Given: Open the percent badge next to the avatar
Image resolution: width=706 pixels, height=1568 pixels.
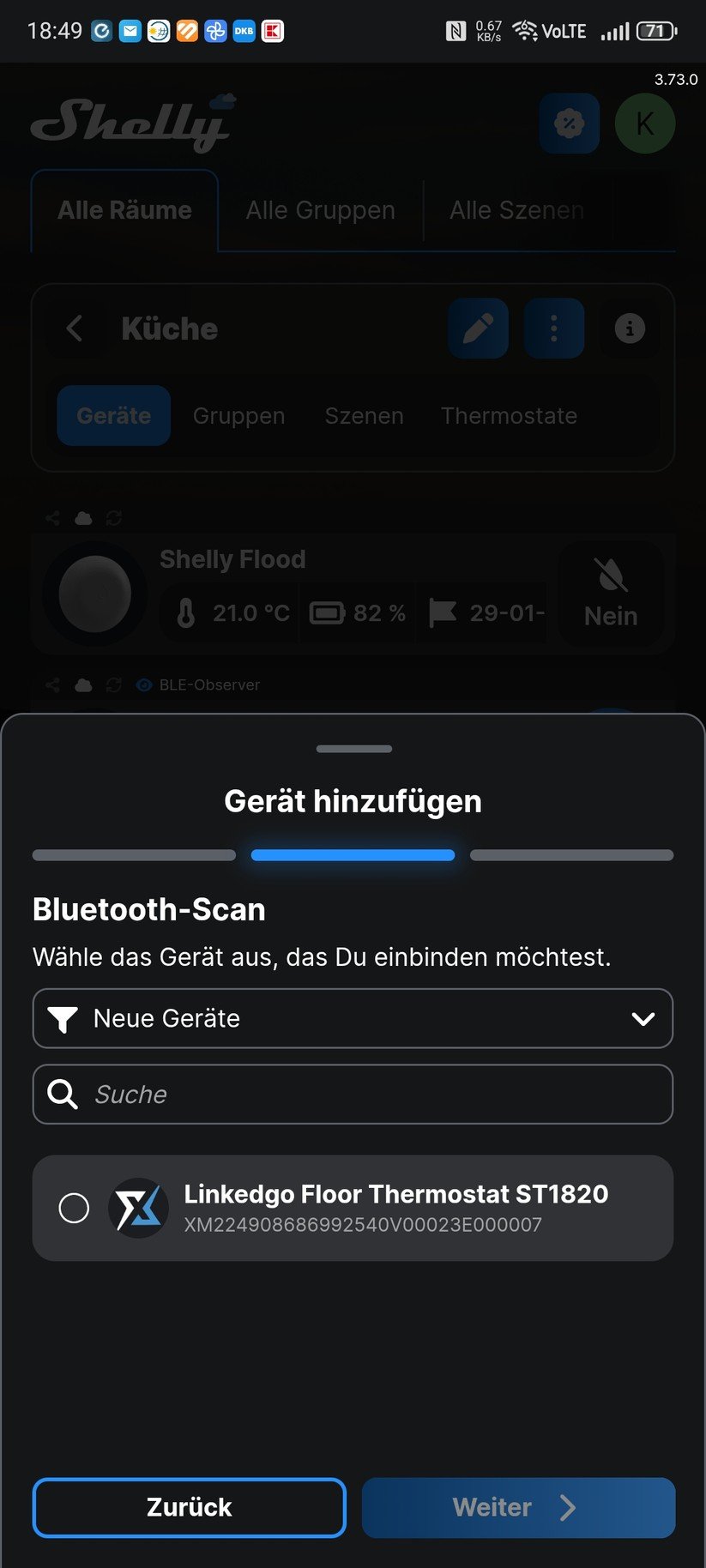Looking at the screenshot, I should pos(568,123).
